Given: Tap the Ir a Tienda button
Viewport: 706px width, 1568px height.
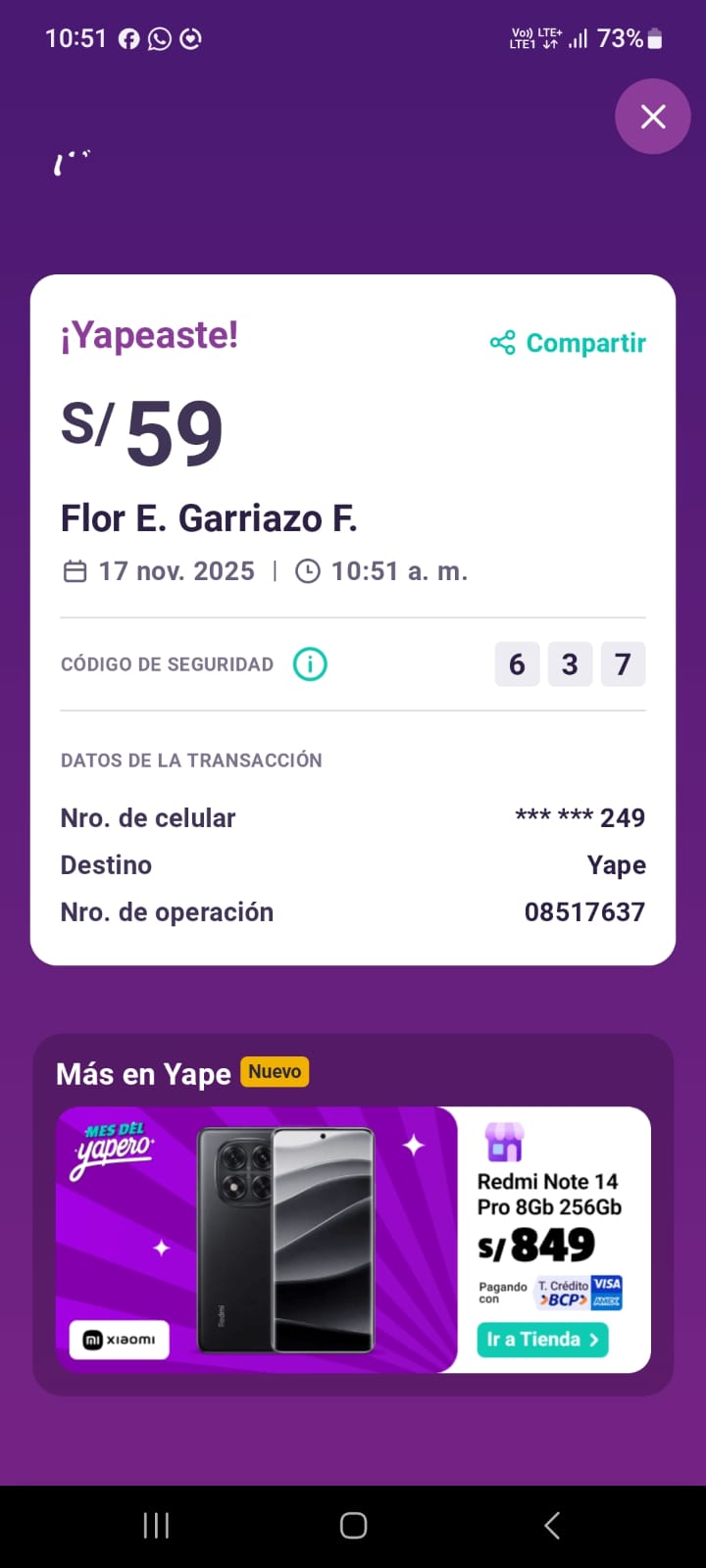Looking at the screenshot, I should click(542, 1340).
